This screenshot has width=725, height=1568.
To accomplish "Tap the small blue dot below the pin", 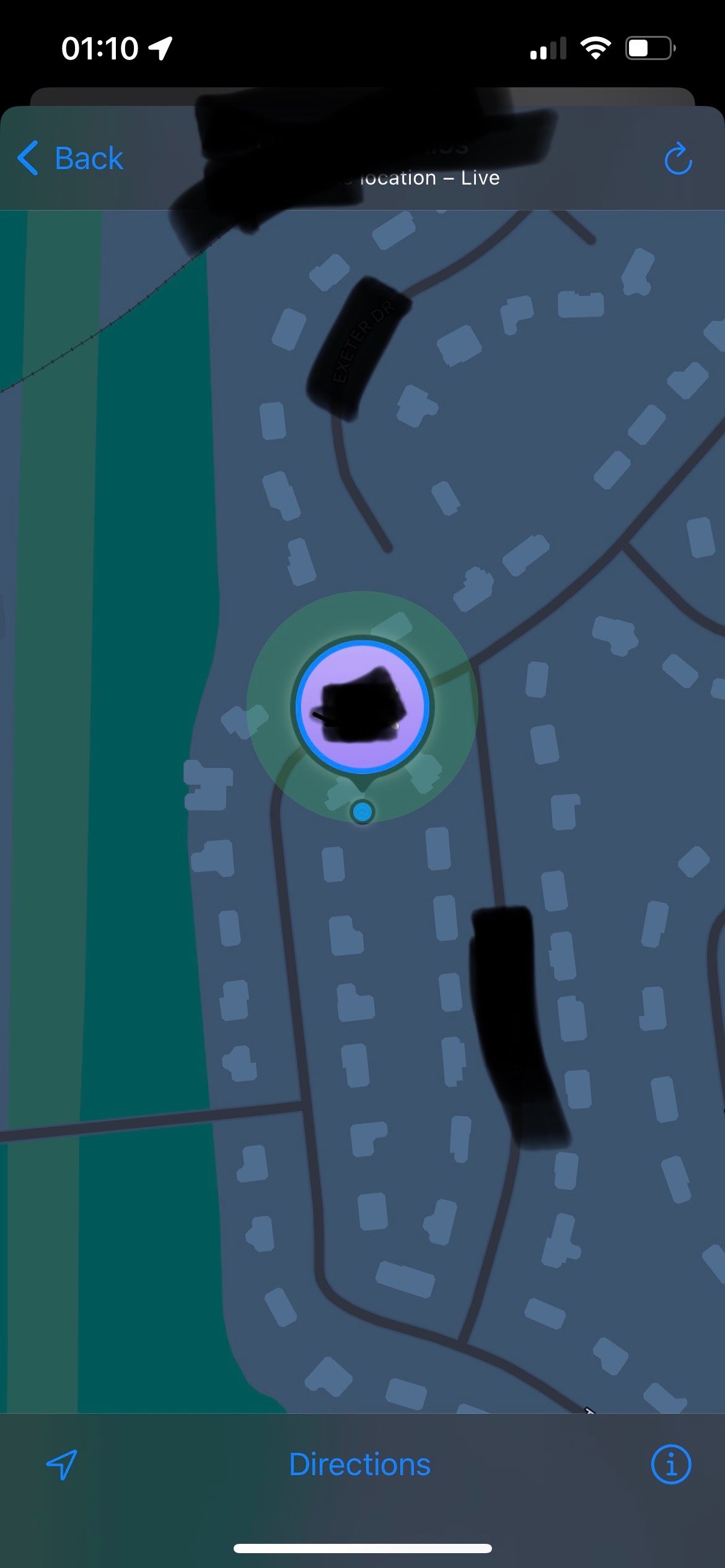I will pos(361,811).
